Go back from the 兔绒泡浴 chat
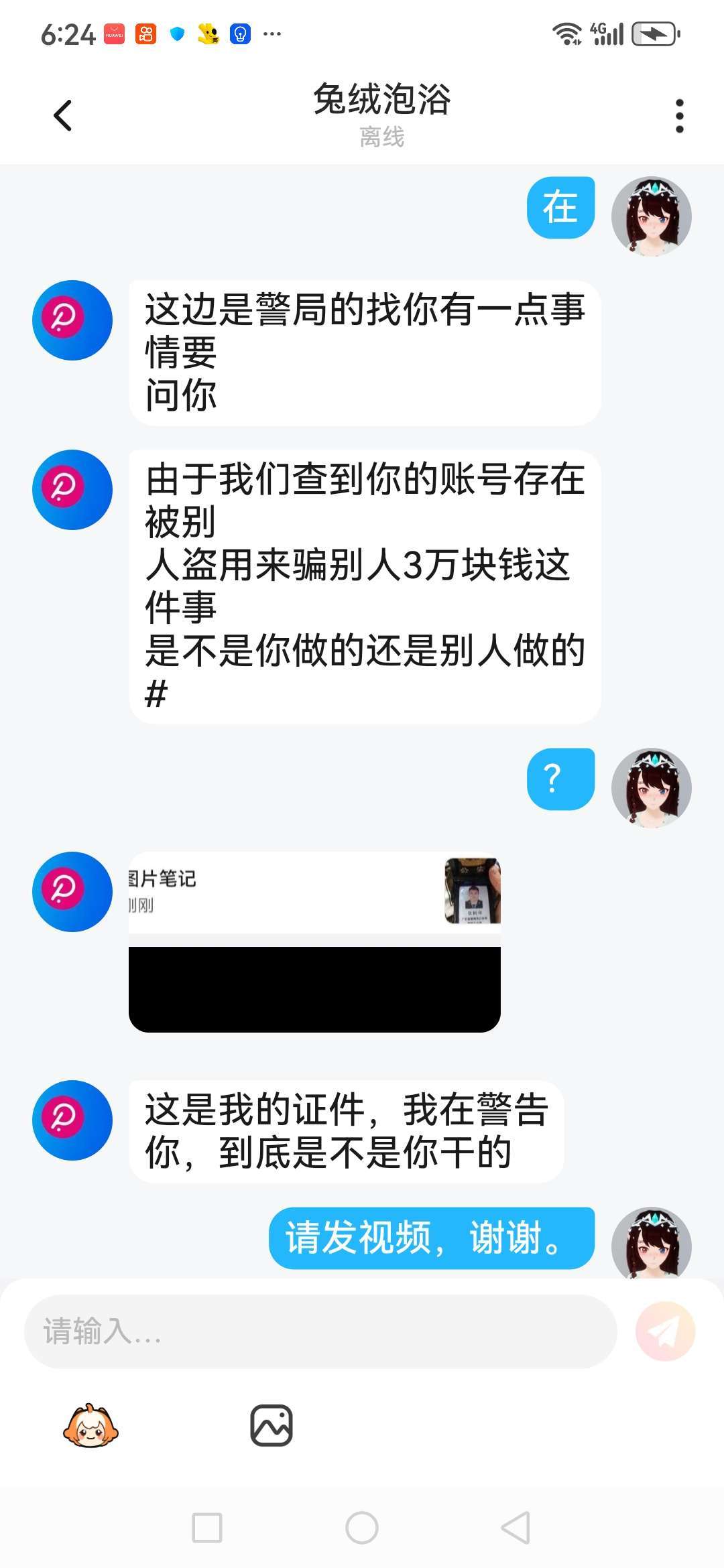The height and width of the screenshot is (1568, 724). click(x=62, y=116)
